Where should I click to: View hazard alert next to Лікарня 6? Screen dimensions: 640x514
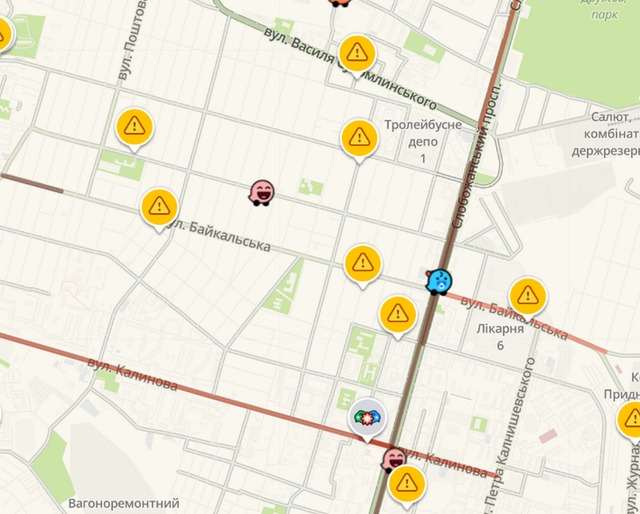point(527,296)
